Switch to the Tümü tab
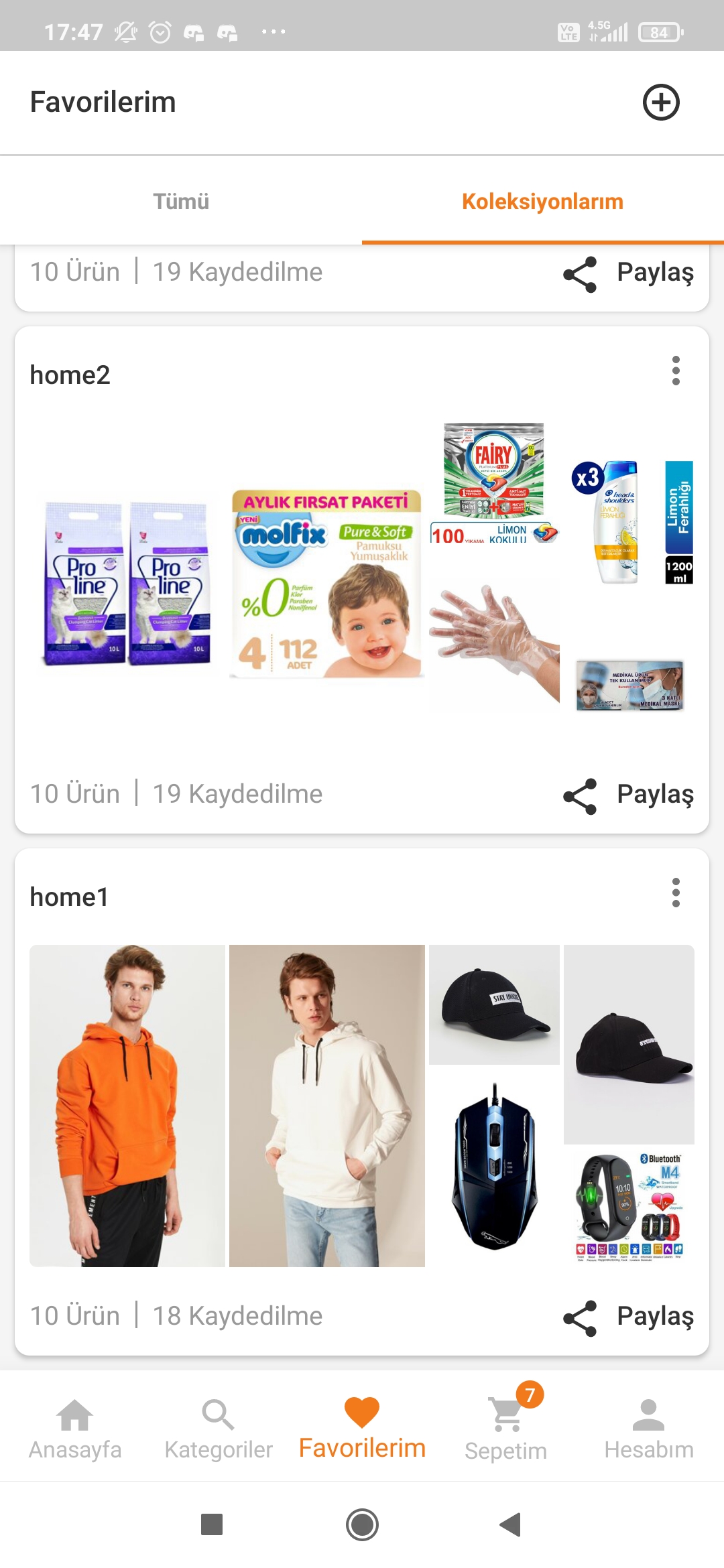This screenshot has height=1568, width=724. 181,202
